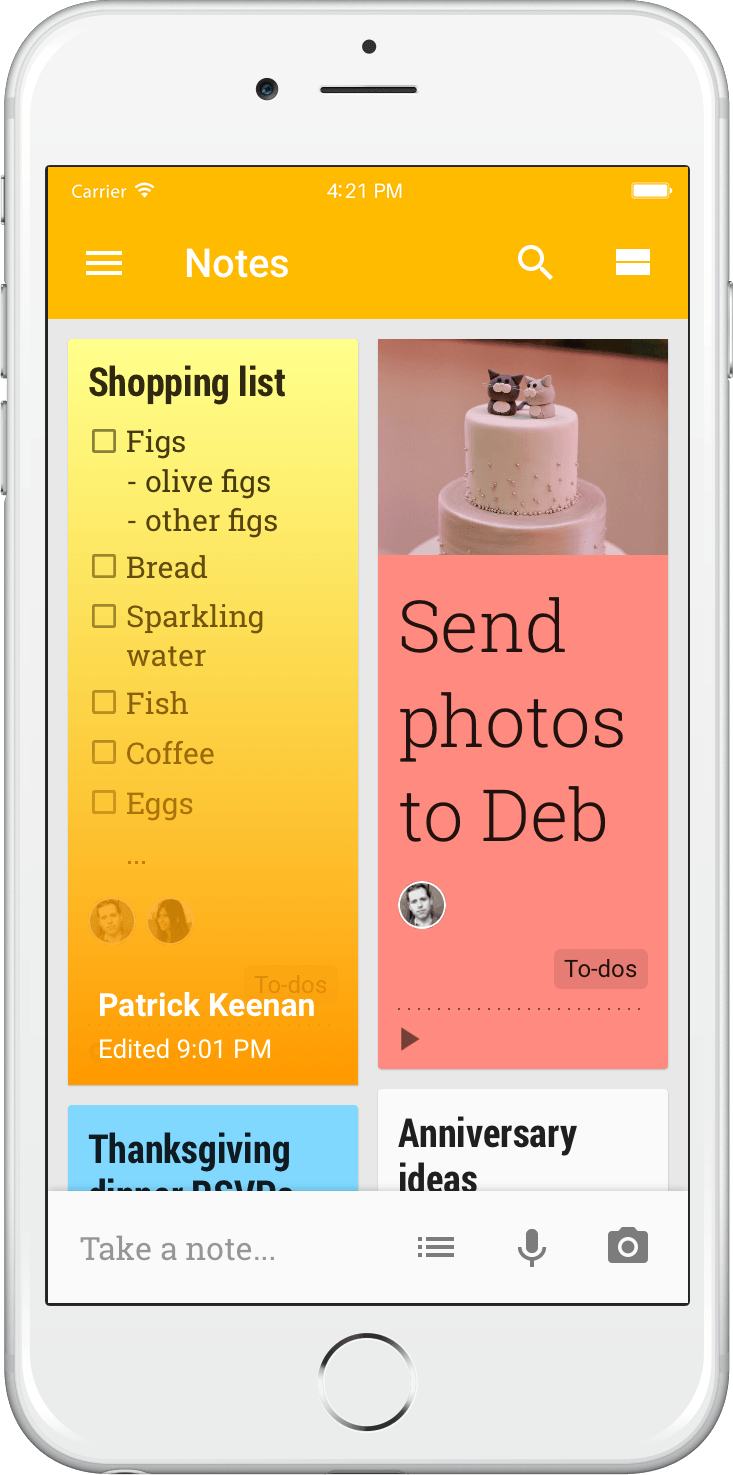Screen dimensions: 733x1475
Task: Tick the Fish checkbox
Action: tap(104, 703)
